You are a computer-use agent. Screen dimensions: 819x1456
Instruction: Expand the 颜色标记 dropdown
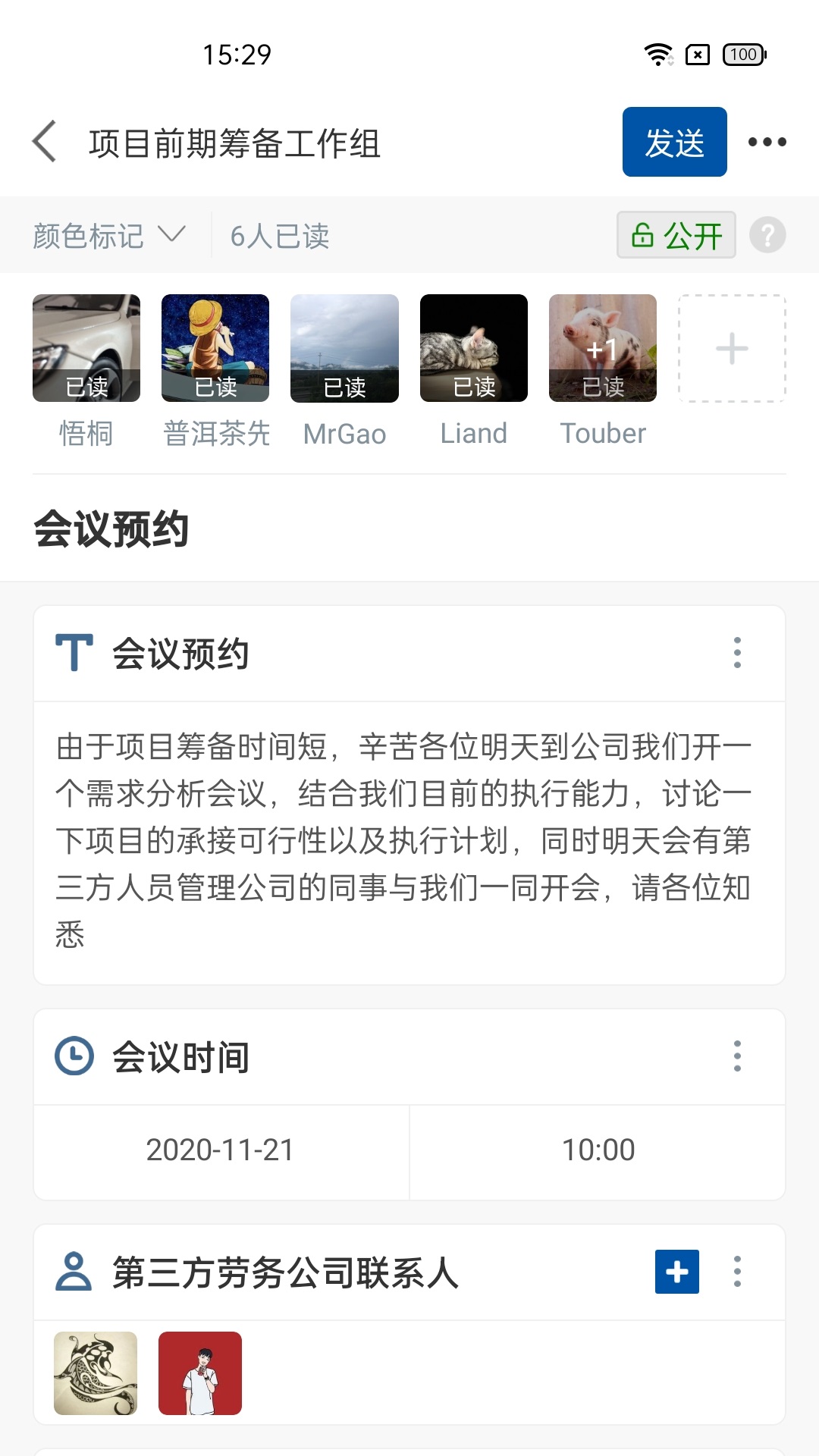pyautogui.click(x=106, y=234)
